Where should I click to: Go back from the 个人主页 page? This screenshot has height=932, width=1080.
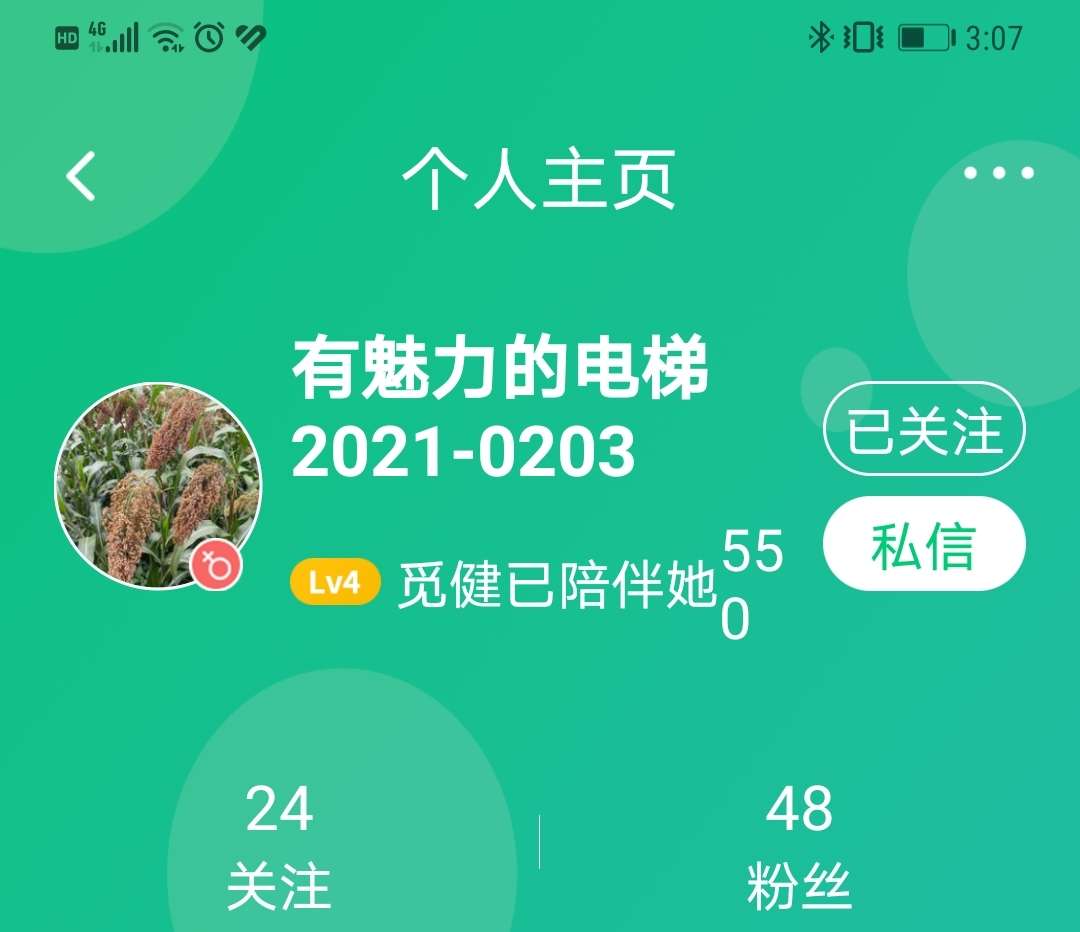pyautogui.click(x=81, y=177)
